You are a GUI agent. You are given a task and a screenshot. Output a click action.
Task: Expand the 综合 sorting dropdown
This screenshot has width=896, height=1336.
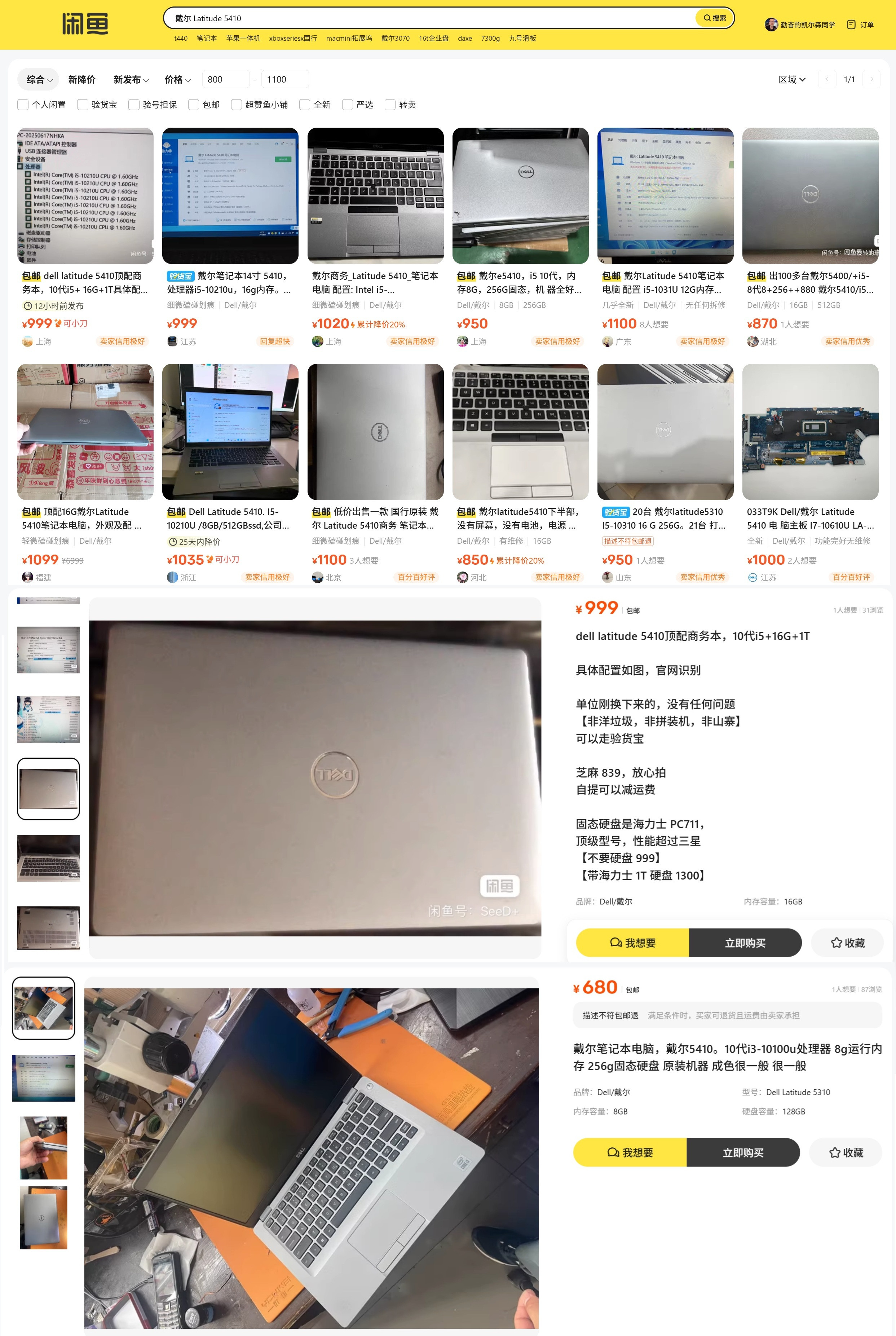tap(39, 79)
